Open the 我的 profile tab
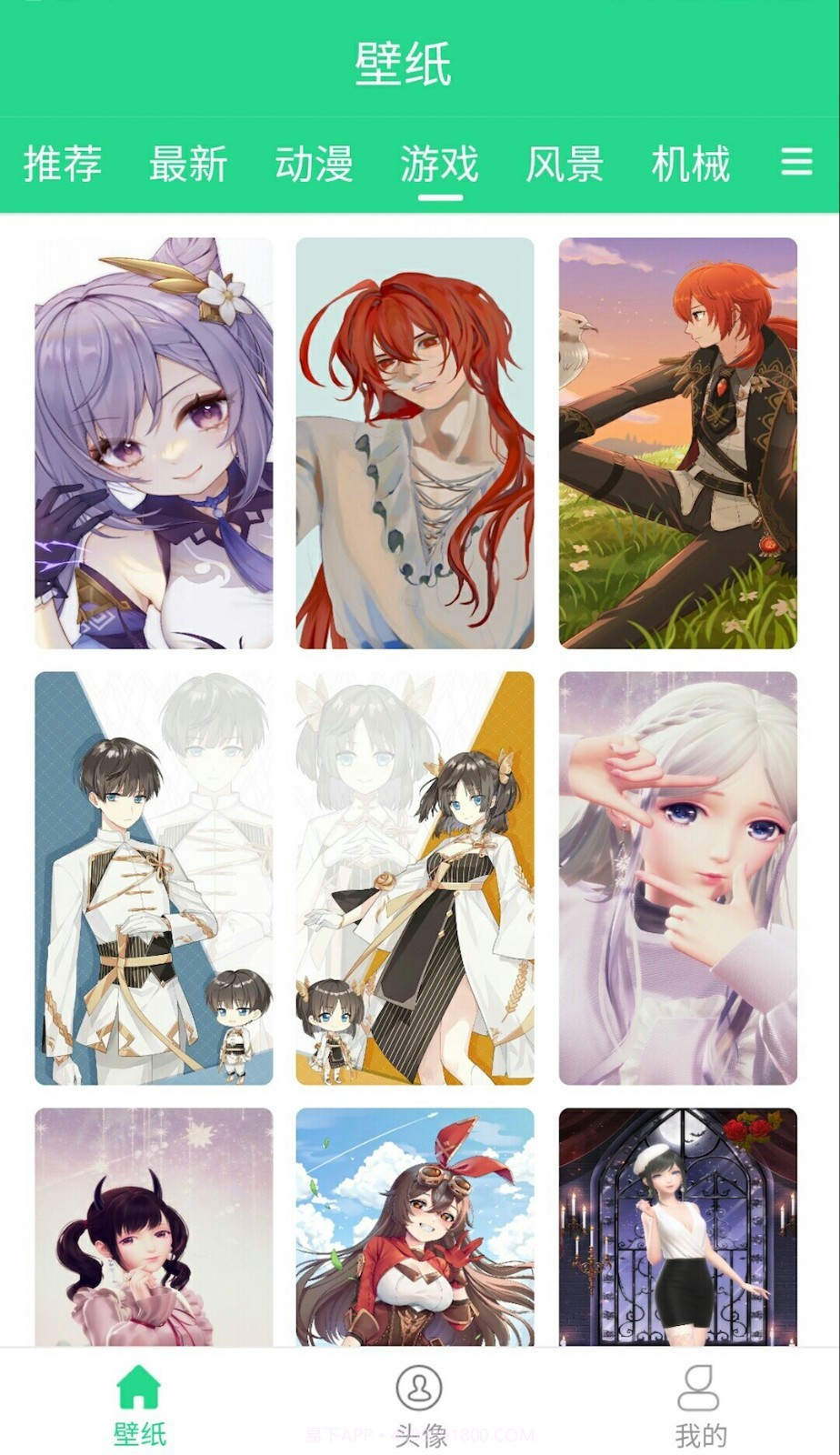The image size is (840, 1455). pyautogui.click(x=699, y=1405)
